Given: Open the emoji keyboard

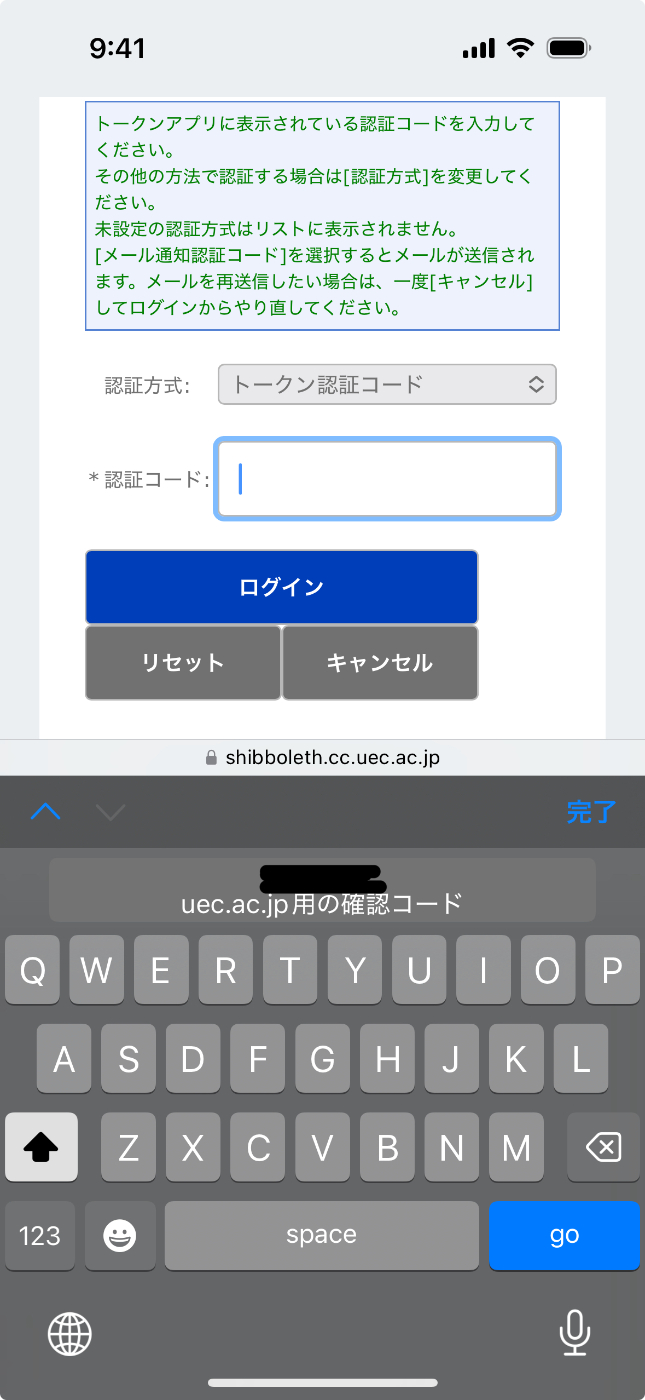Looking at the screenshot, I should click(x=120, y=1235).
